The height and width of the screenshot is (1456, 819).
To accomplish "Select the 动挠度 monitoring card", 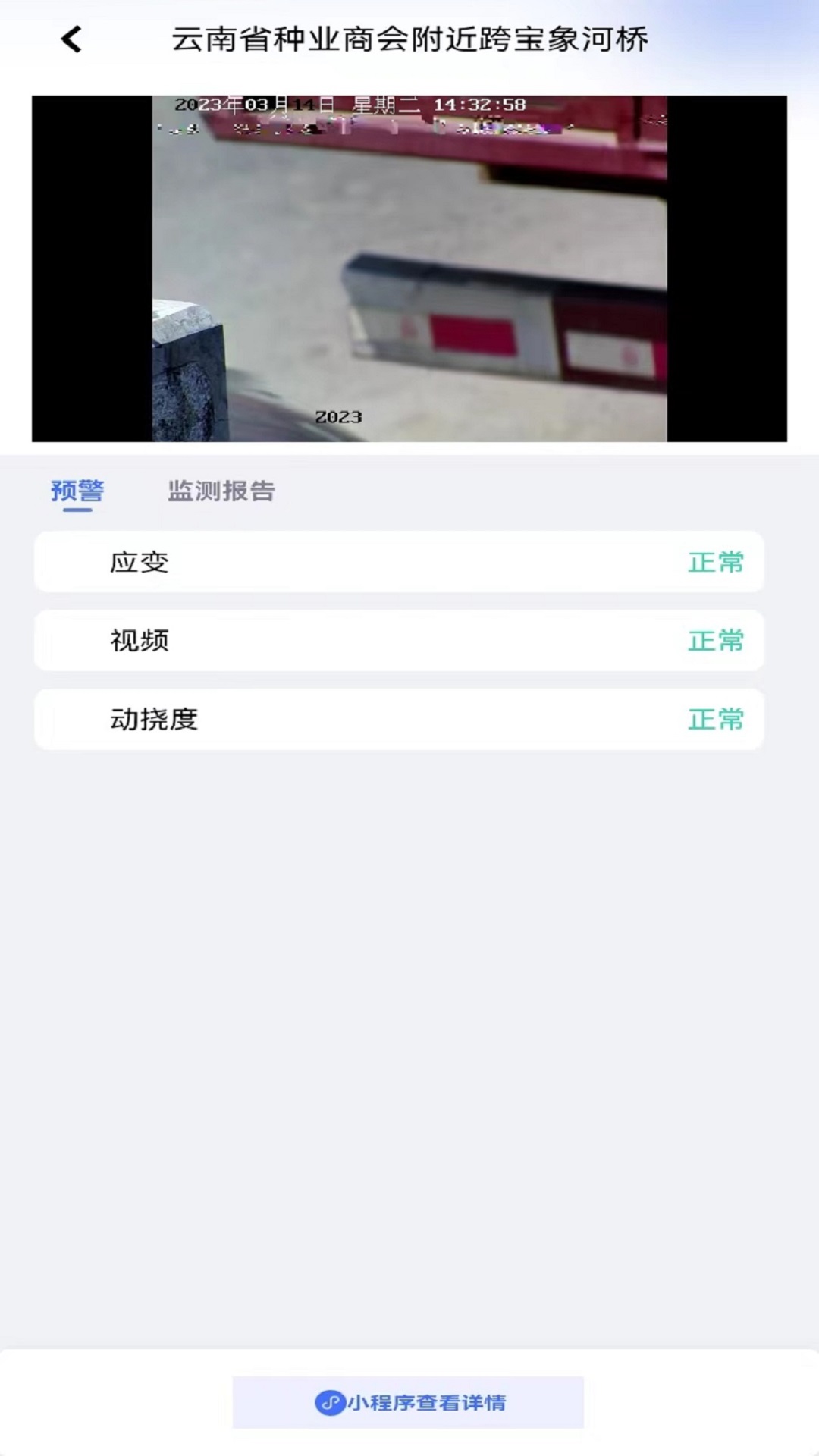I will click(x=398, y=720).
